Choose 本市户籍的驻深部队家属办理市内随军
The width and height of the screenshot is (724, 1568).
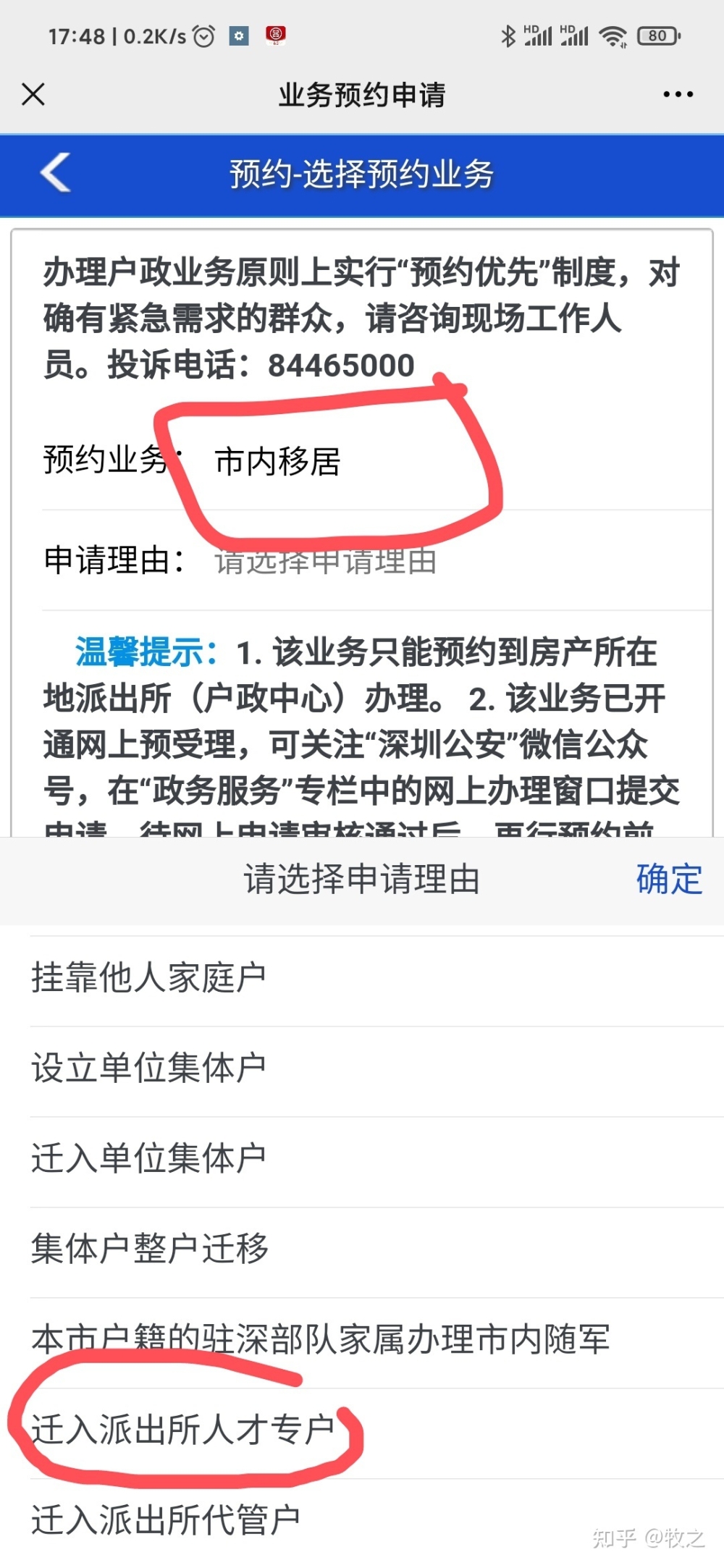point(362,1340)
